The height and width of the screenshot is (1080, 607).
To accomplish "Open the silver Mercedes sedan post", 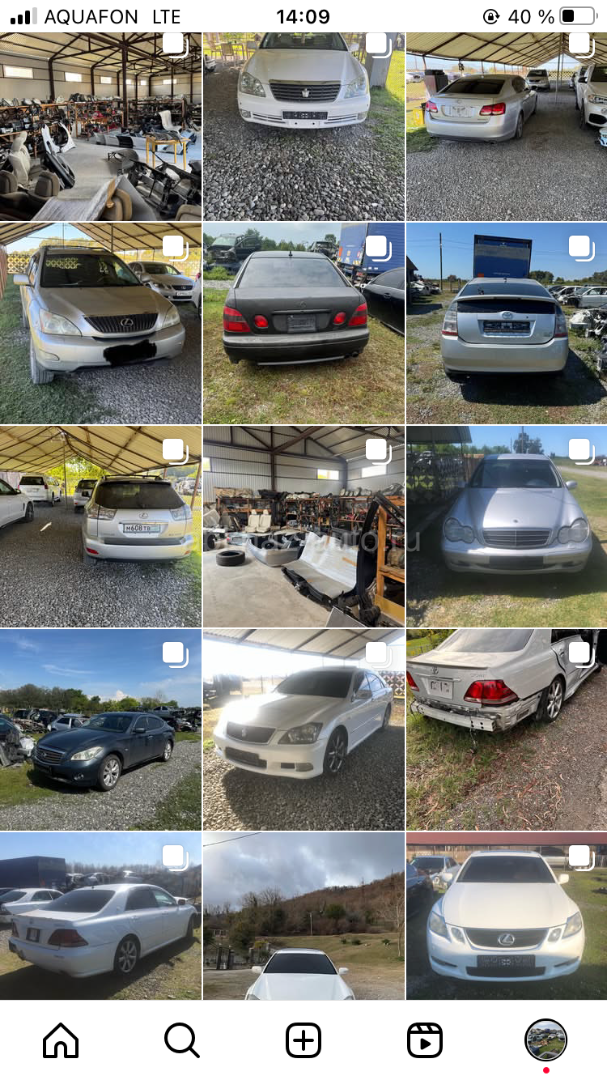I will tap(507, 527).
